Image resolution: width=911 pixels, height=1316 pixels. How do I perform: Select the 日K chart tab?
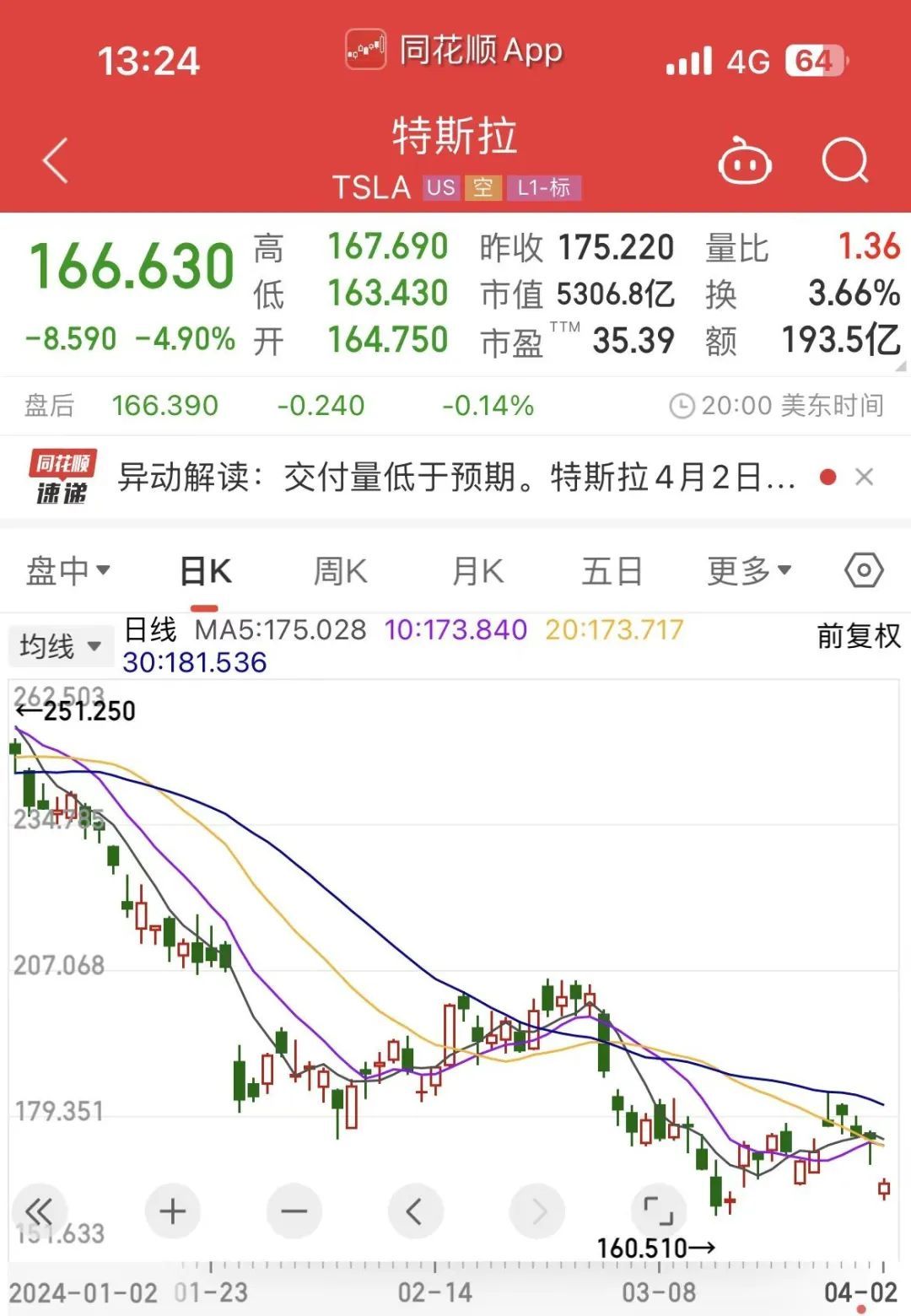click(x=206, y=571)
